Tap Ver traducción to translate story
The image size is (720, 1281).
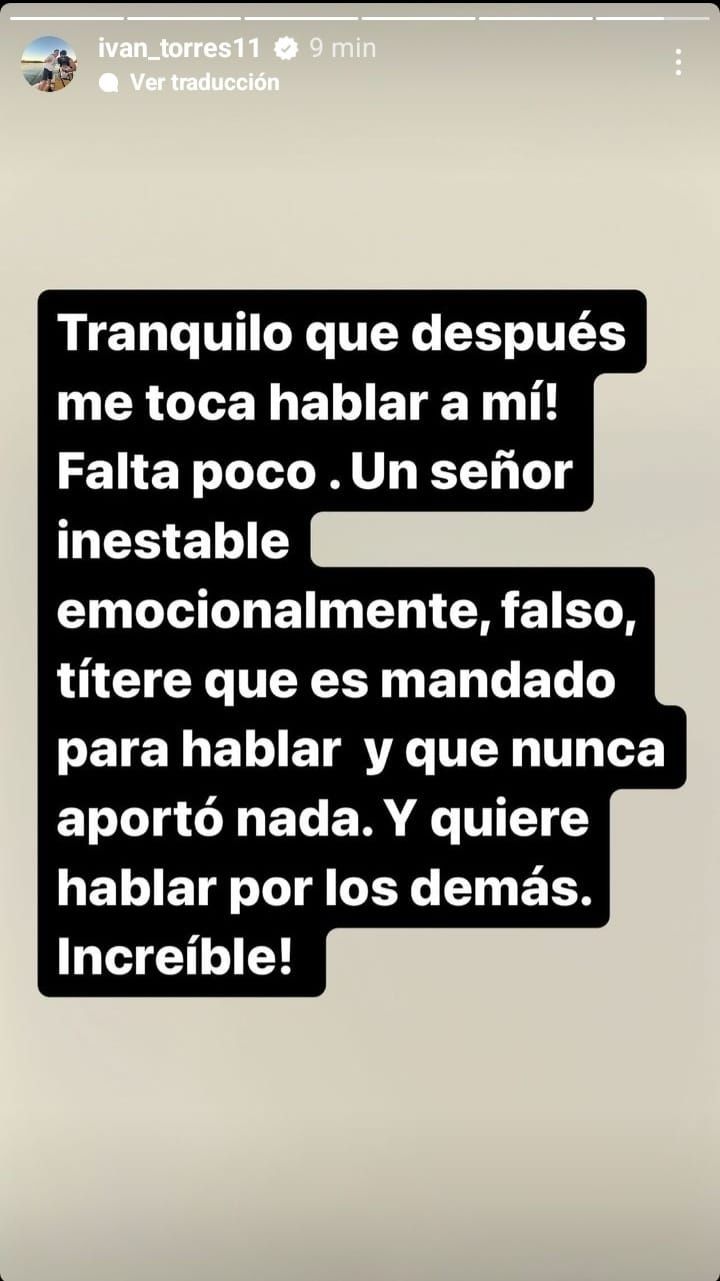point(203,82)
